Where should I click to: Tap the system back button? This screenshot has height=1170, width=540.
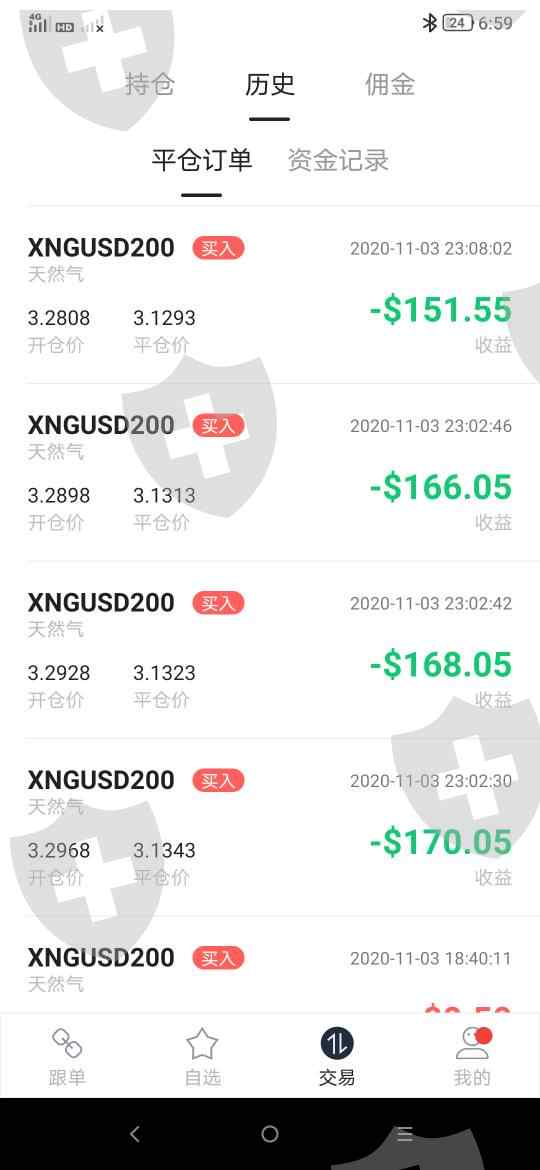[x=135, y=1134]
